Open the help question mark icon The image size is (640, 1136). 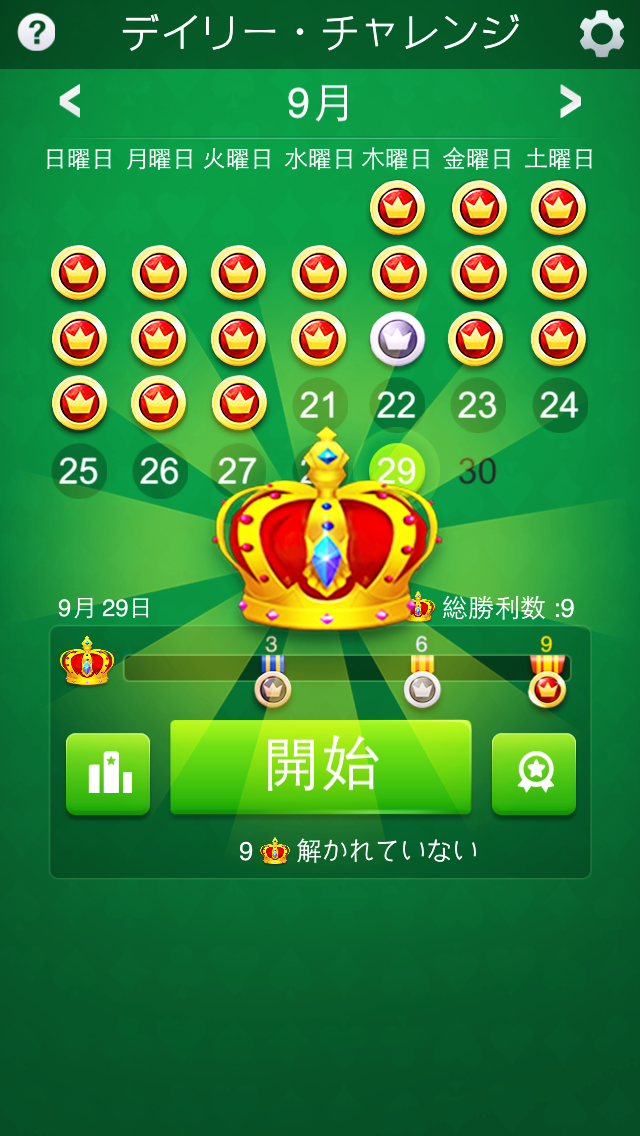(37, 33)
